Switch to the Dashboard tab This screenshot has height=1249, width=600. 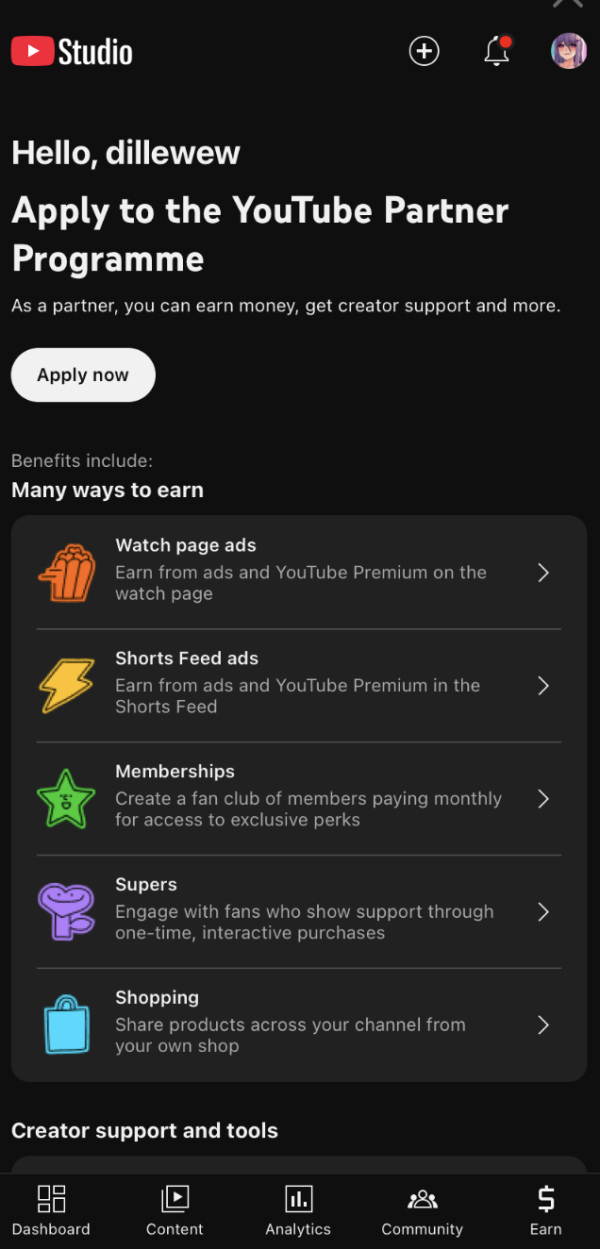point(51,1210)
